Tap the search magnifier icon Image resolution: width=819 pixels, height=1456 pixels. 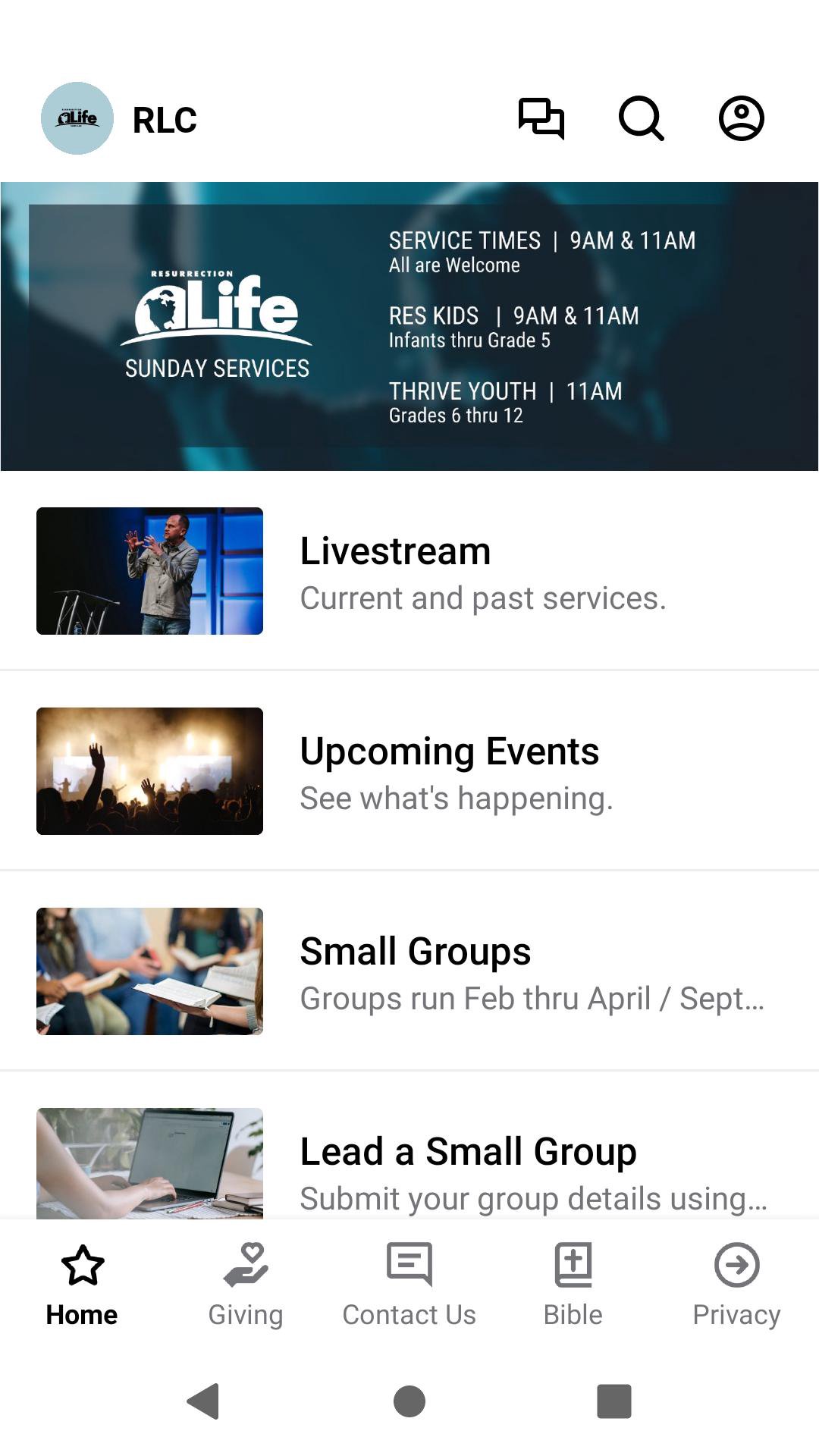tap(641, 118)
